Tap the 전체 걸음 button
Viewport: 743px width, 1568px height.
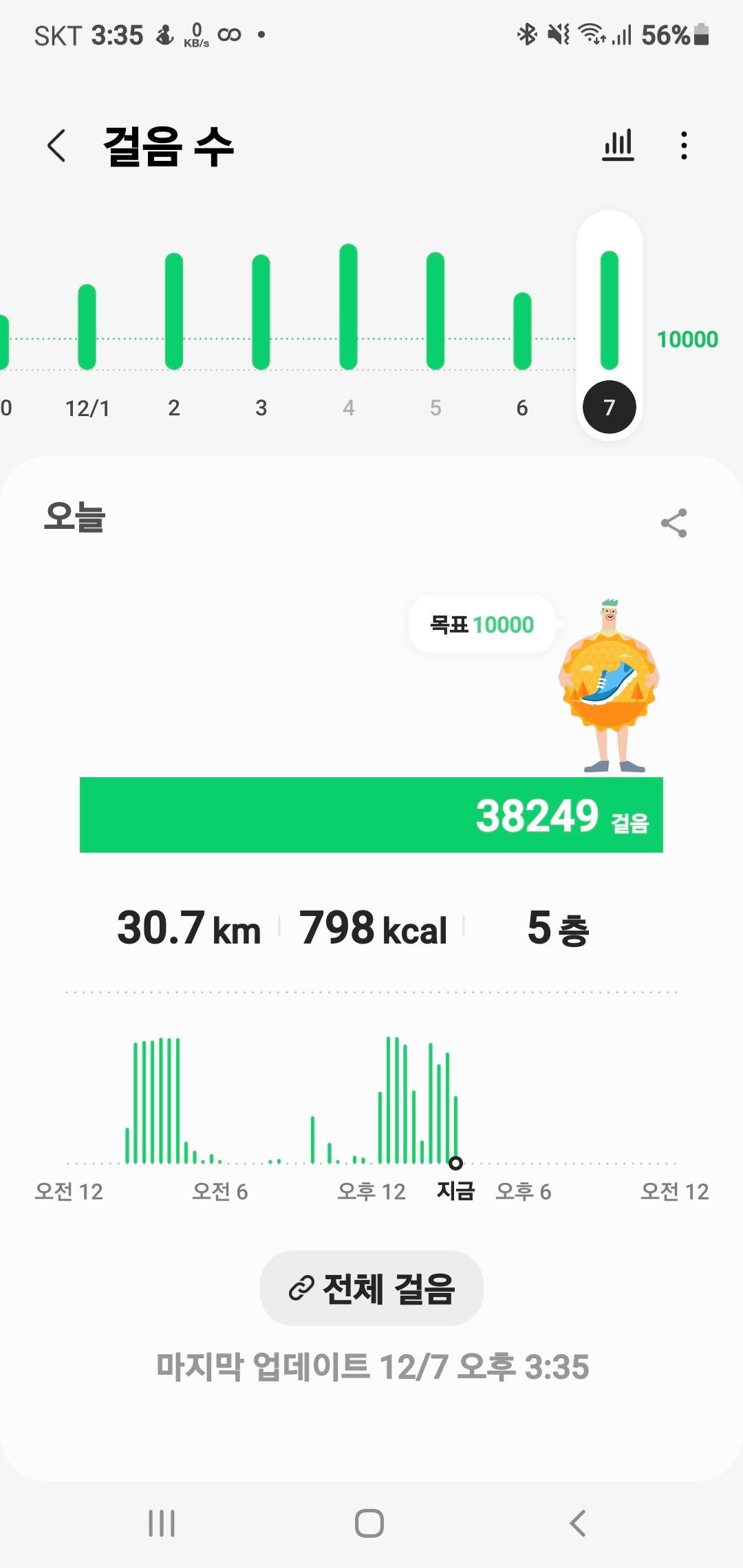click(x=371, y=1288)
